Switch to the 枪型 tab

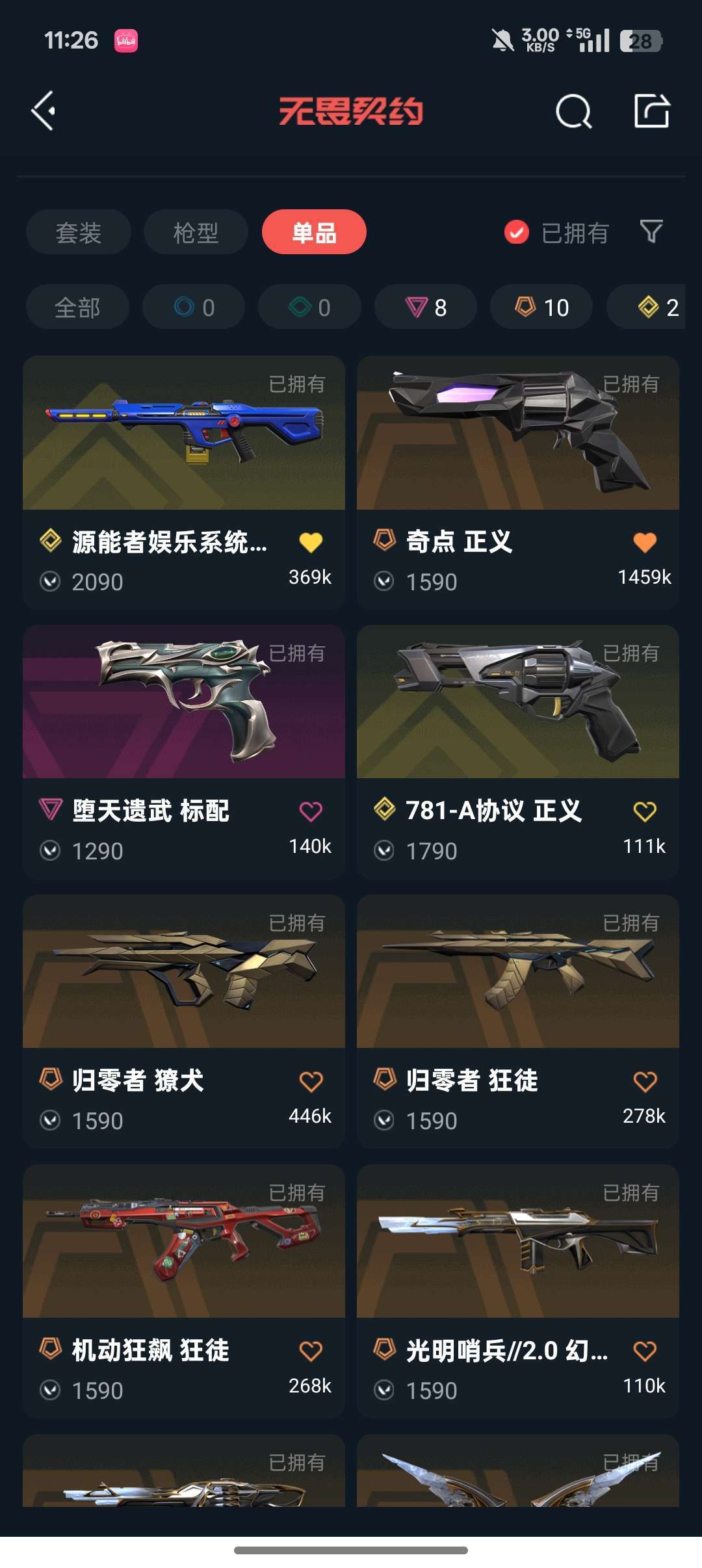(196, 232)
